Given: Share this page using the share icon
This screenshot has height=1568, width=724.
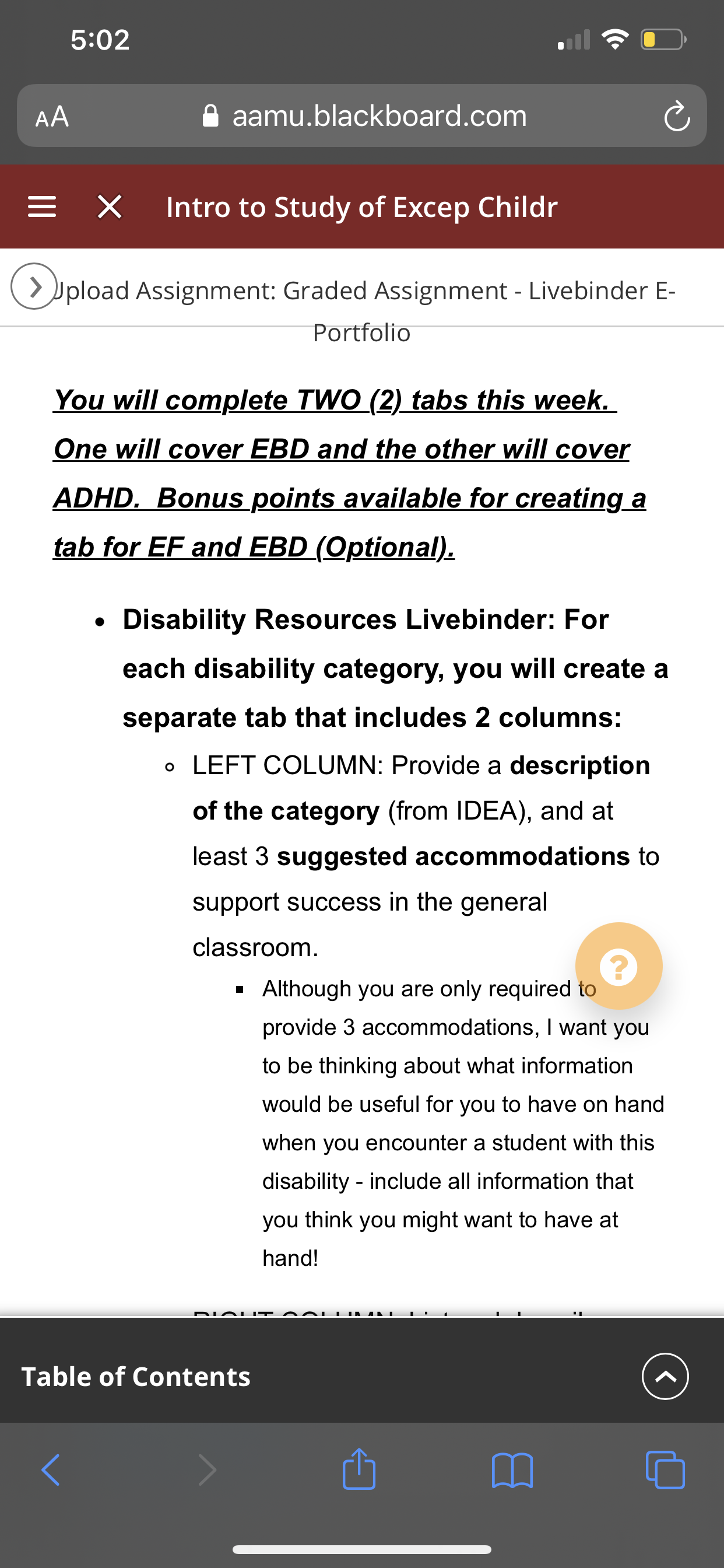Looking at the screenshot, I should click(x=359, y=1469).
